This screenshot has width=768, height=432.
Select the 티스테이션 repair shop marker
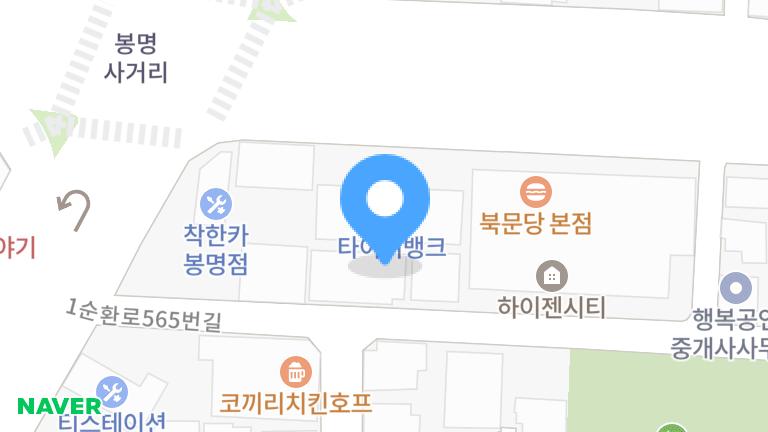[111, 391]
